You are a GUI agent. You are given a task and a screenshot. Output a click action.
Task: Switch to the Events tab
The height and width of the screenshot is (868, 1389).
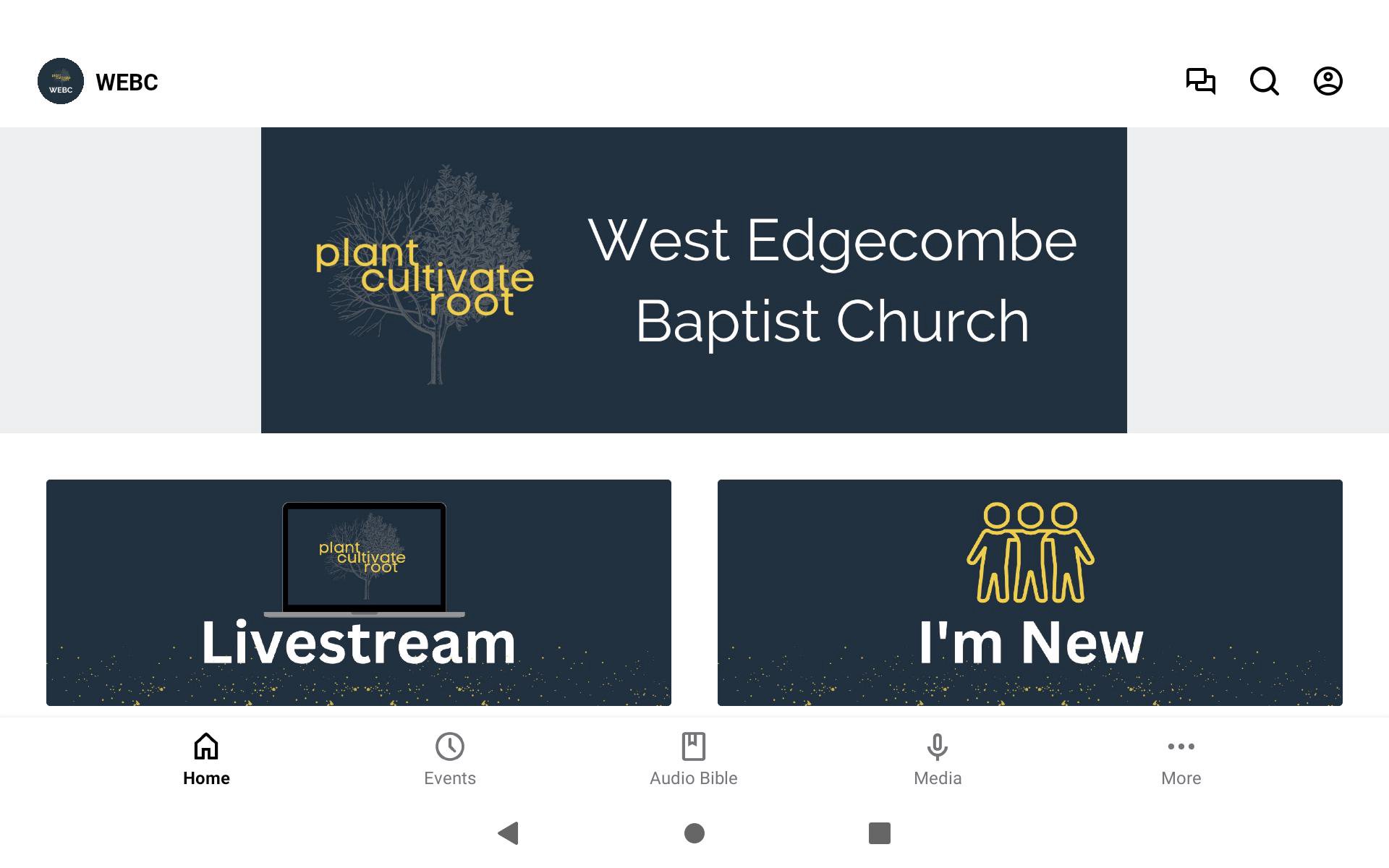coord(449,759)
